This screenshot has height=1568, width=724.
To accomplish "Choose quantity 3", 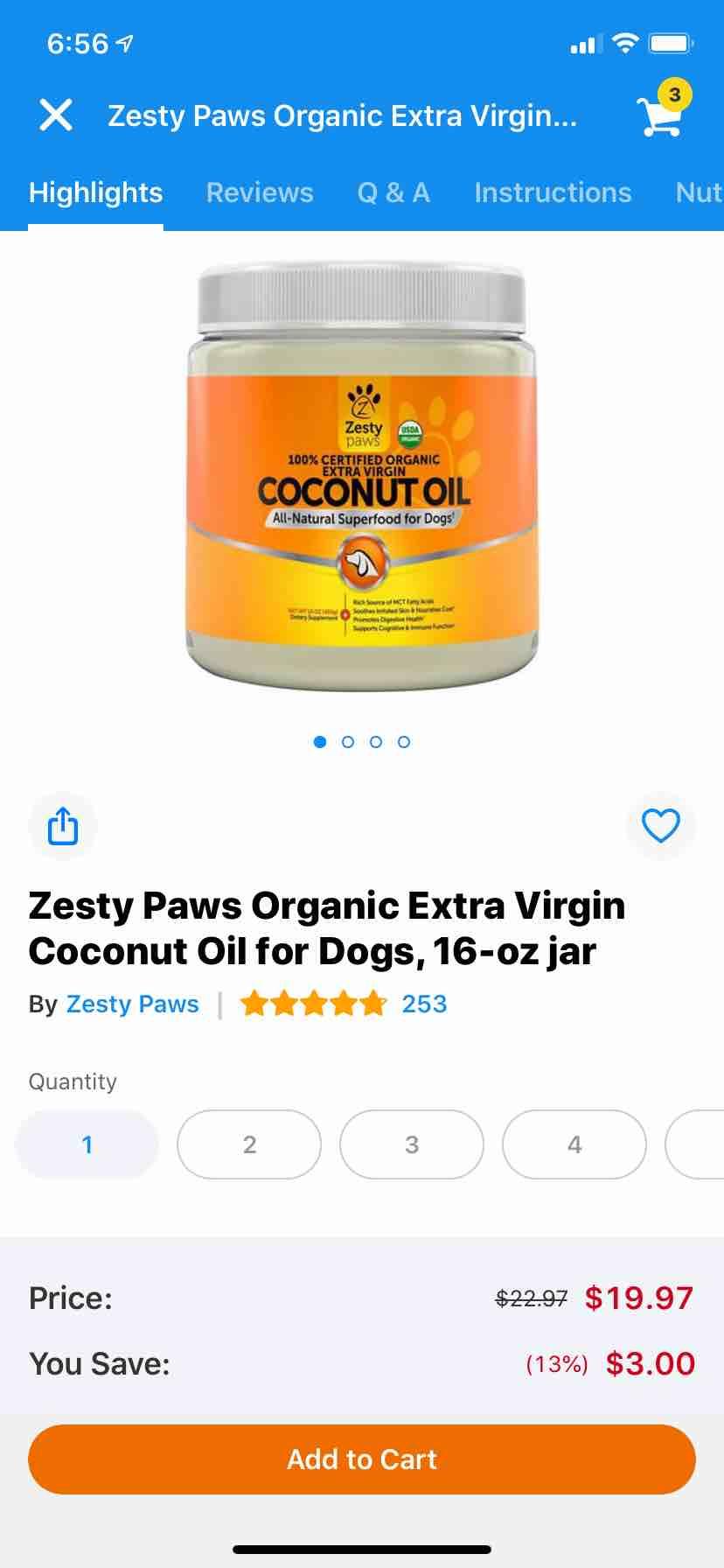I will pyautogui.click(x=412, y=1144).
